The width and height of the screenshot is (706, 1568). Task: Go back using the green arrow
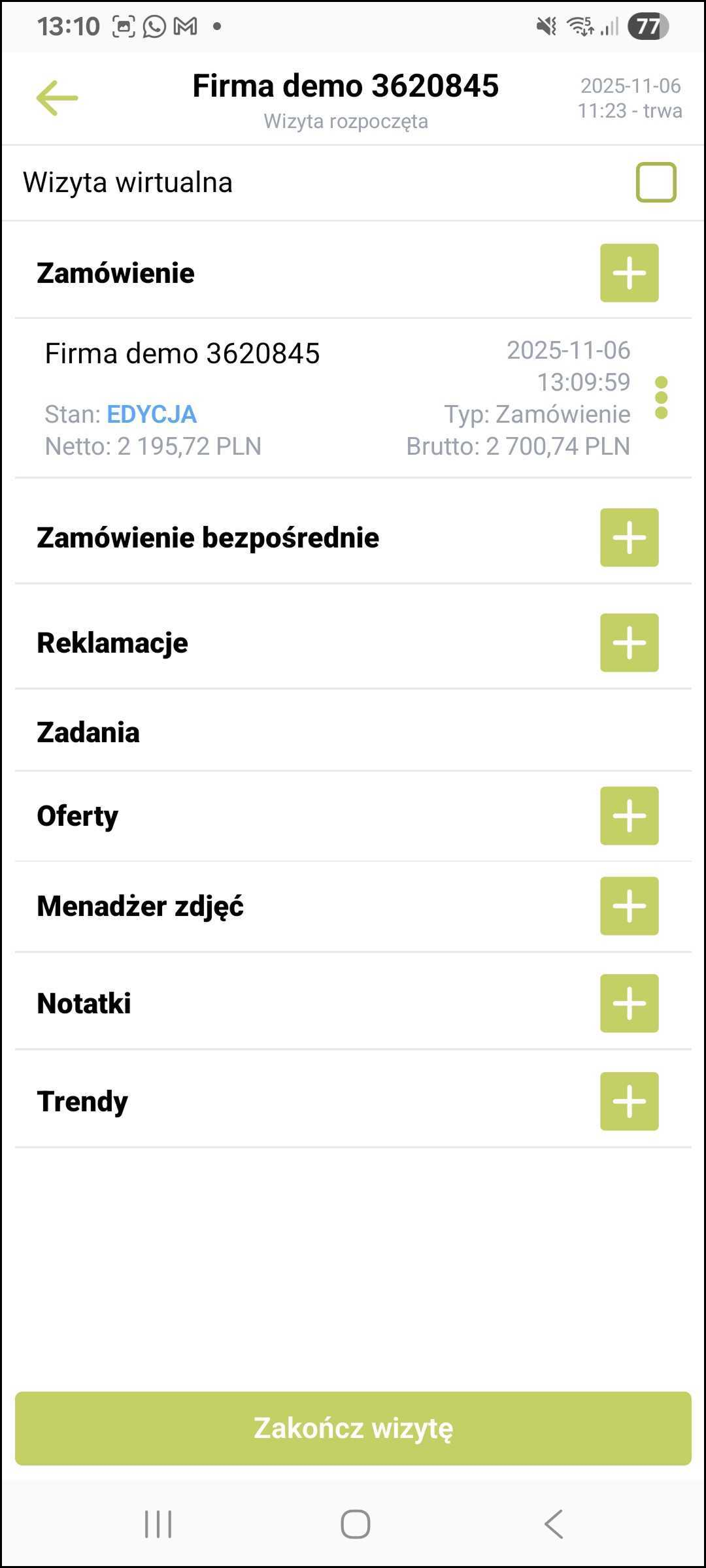pos(57,98)
